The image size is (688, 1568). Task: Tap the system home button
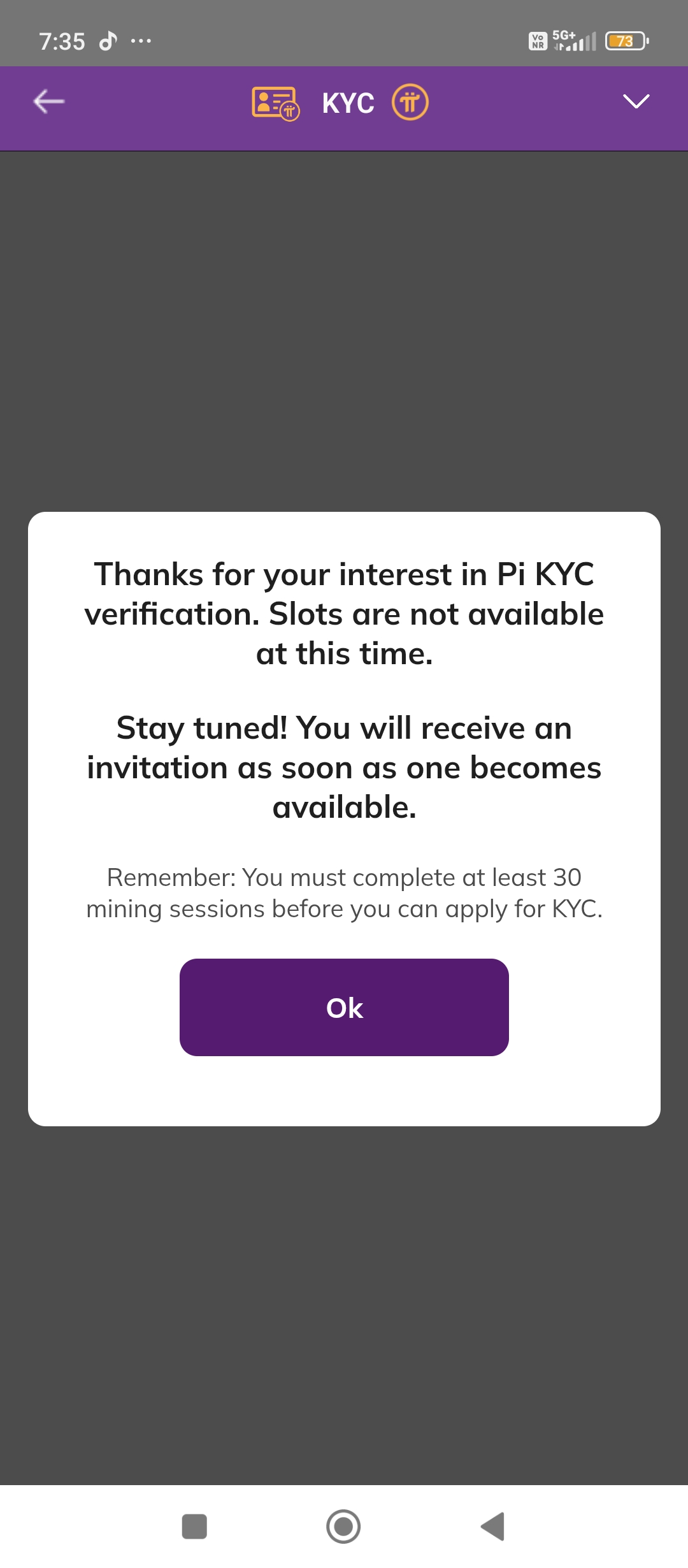(343, 1527)
